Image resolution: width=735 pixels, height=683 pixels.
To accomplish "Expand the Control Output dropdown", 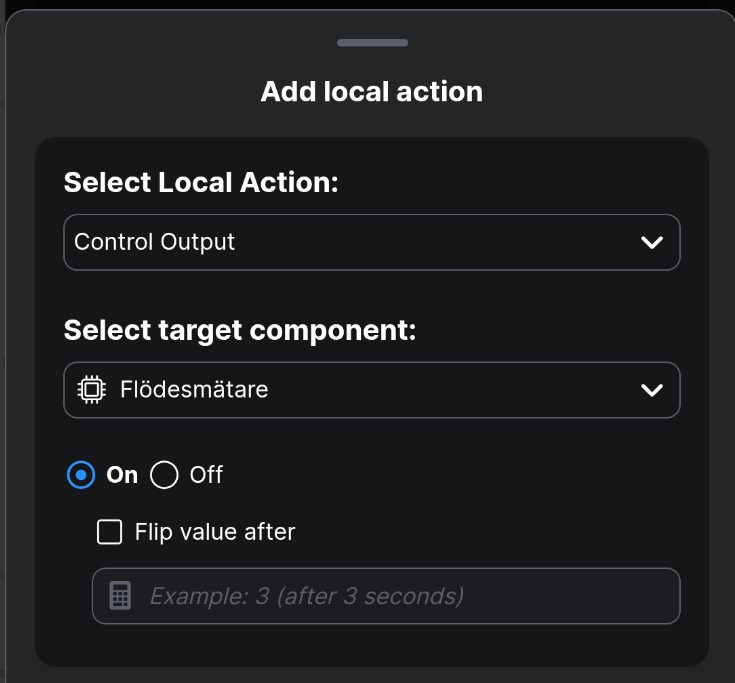I will pos(371,242).
